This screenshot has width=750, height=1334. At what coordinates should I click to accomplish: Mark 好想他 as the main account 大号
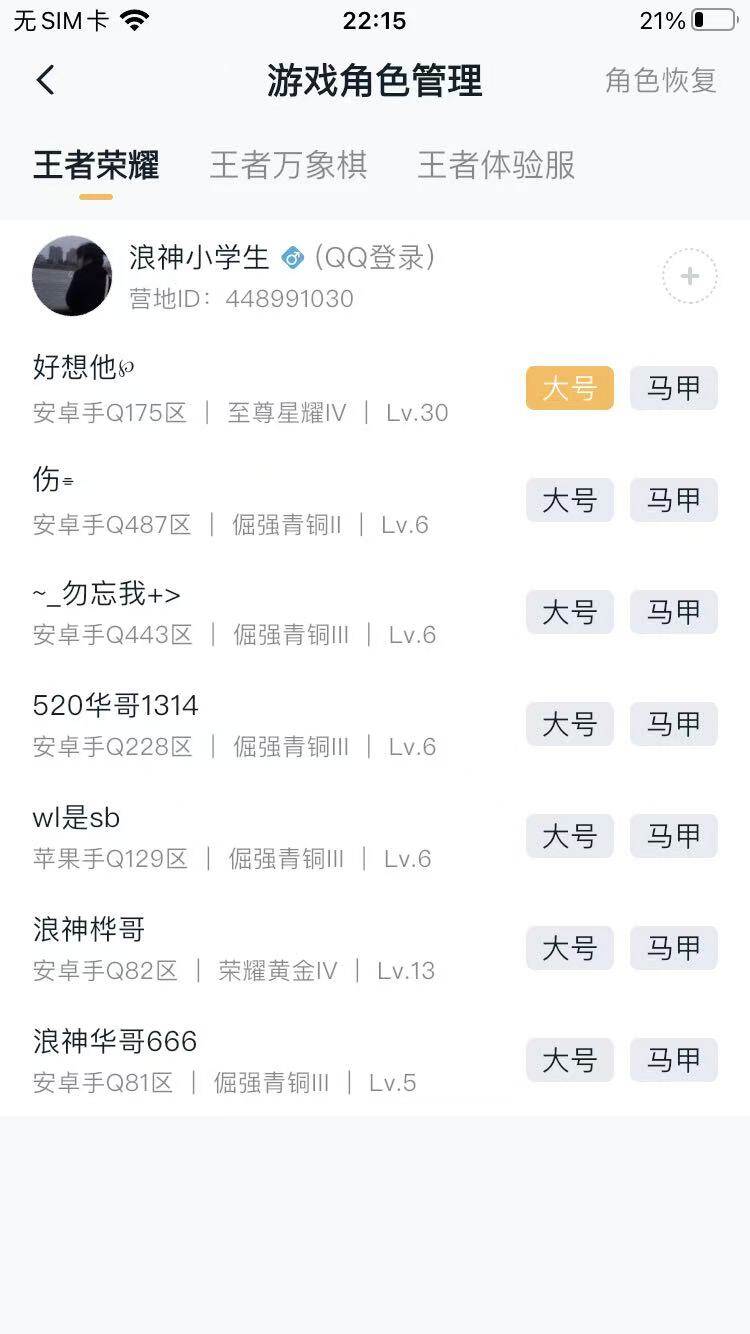(568, 388)
